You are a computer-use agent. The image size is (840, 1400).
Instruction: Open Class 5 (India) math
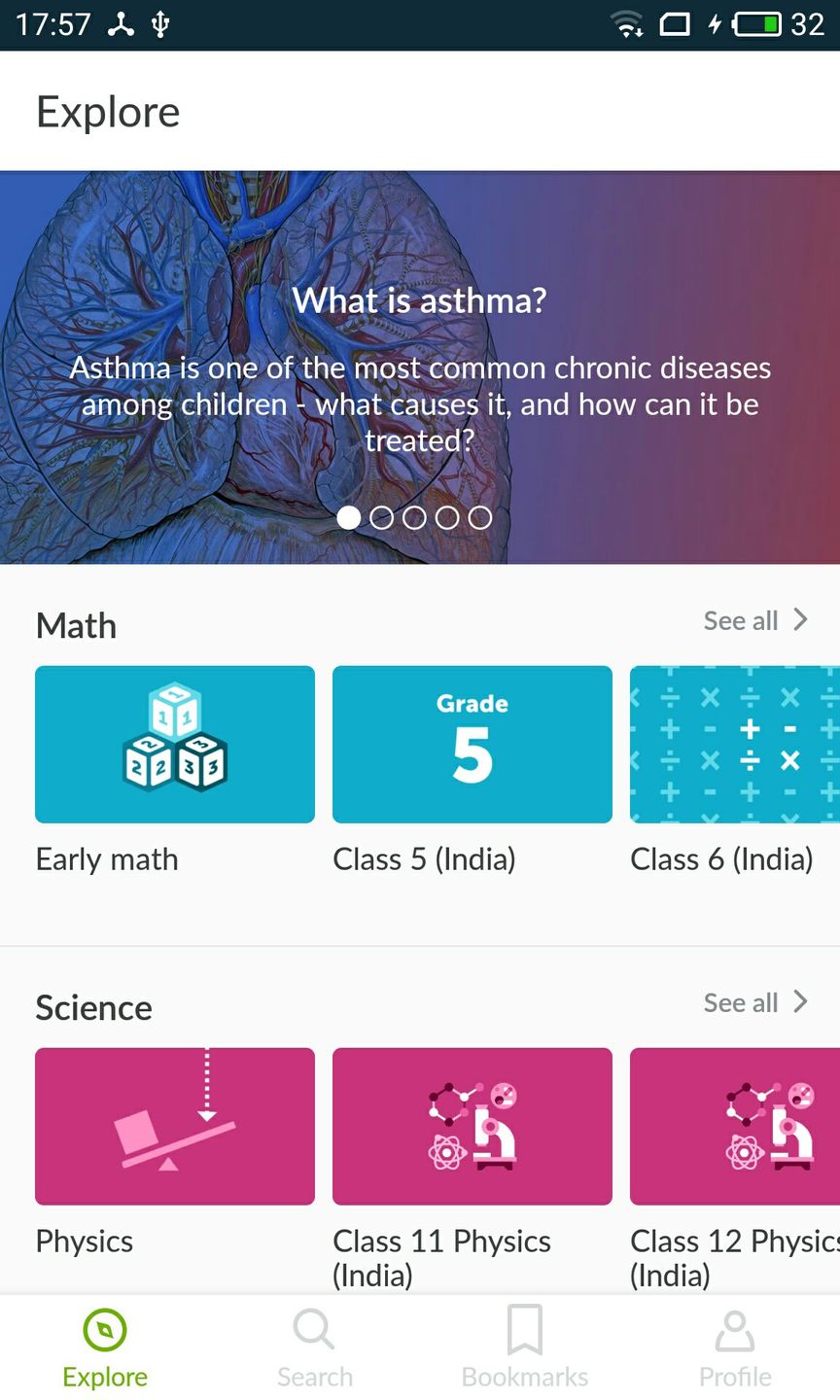pyautogui.click(x=472, y=745)
